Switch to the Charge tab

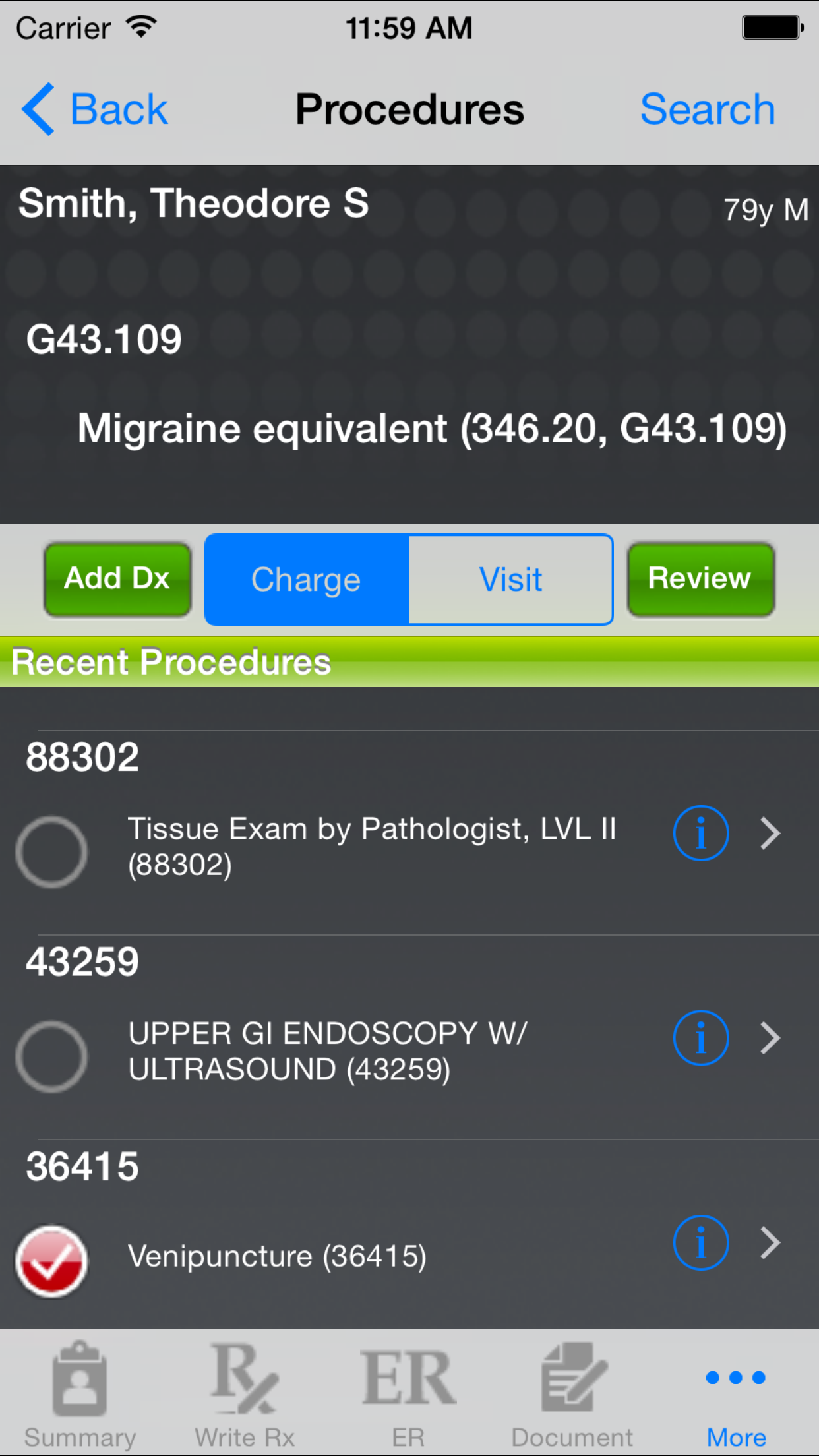(305, 579)
